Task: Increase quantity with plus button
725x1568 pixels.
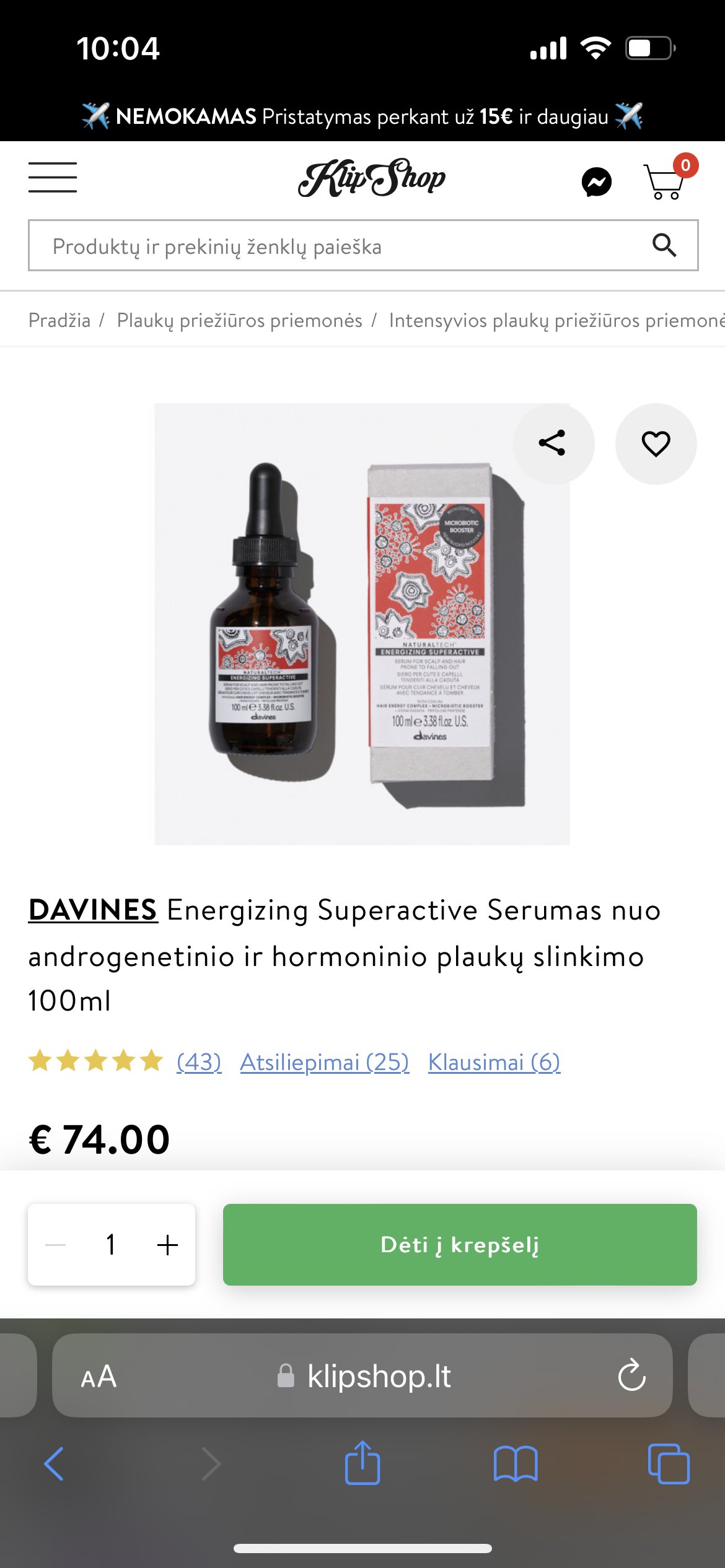Action: (x=167, y=1245)
